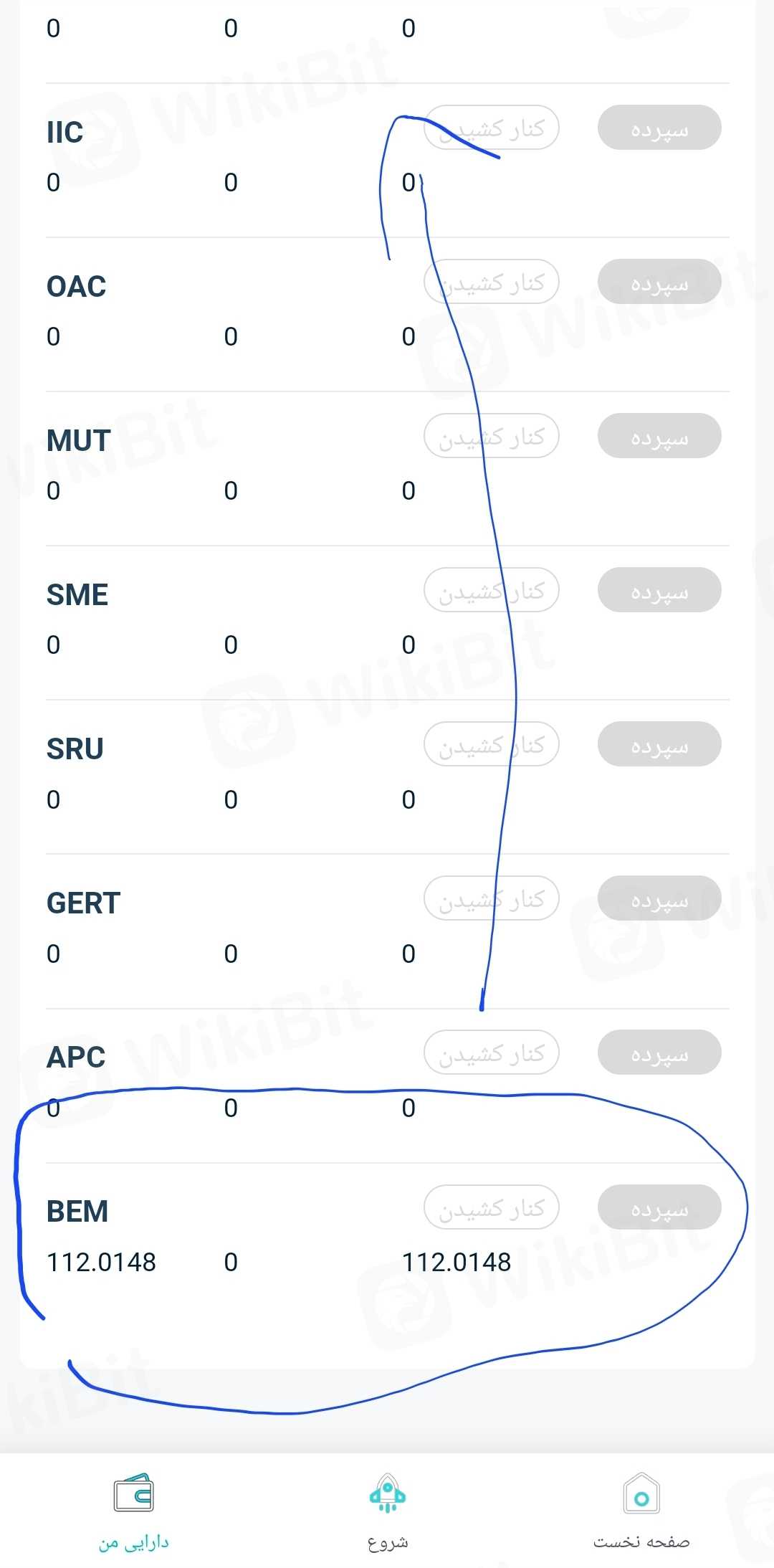The height and width of the screenshot is (1568, 774).
Task: Withdraw the BEM balance with کنار کشیدن
Action: pyautogui.click(x=492, y=1208)
